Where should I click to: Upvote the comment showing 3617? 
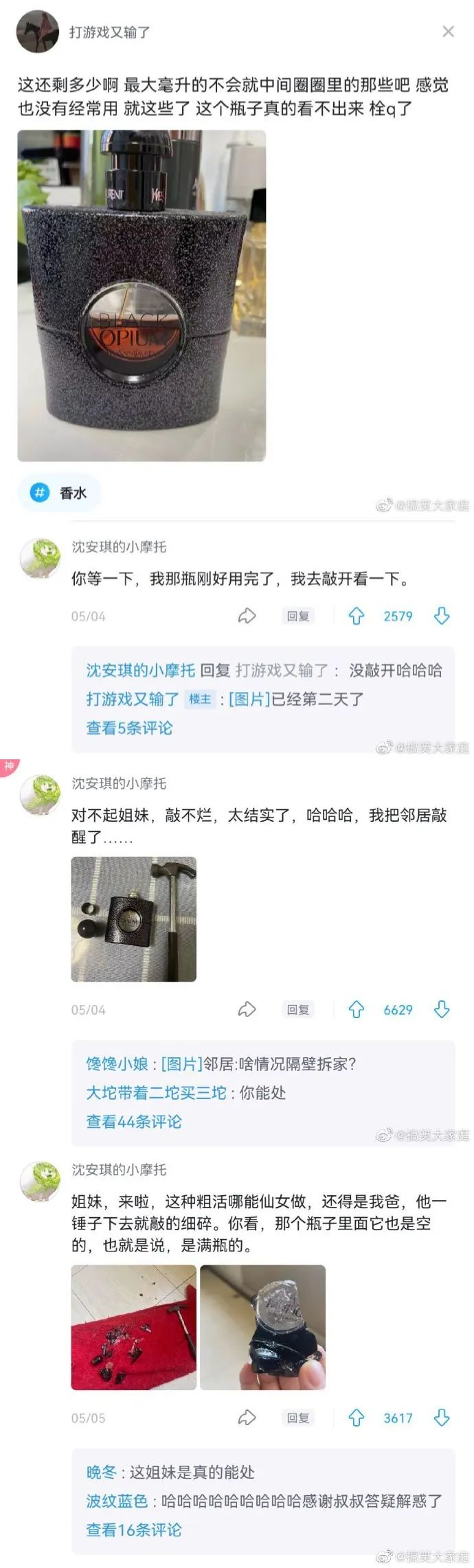(356, 1418)
